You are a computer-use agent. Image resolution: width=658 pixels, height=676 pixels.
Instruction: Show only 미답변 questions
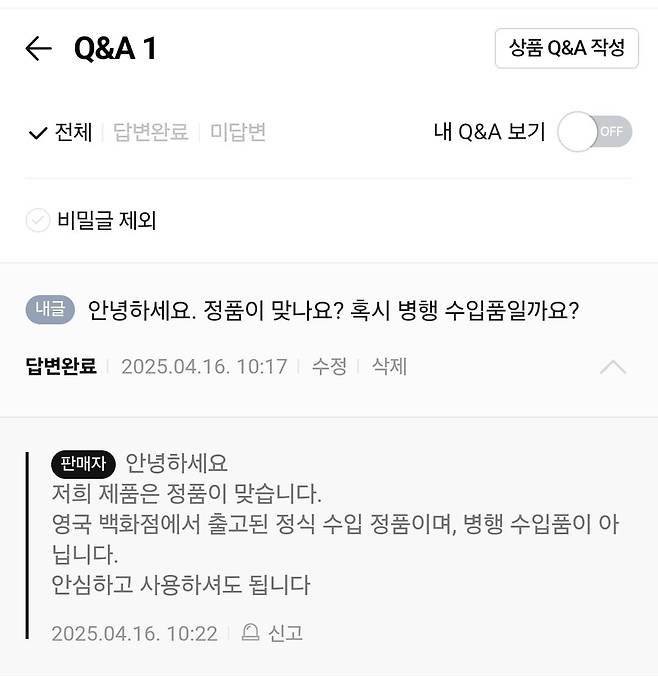238,132
